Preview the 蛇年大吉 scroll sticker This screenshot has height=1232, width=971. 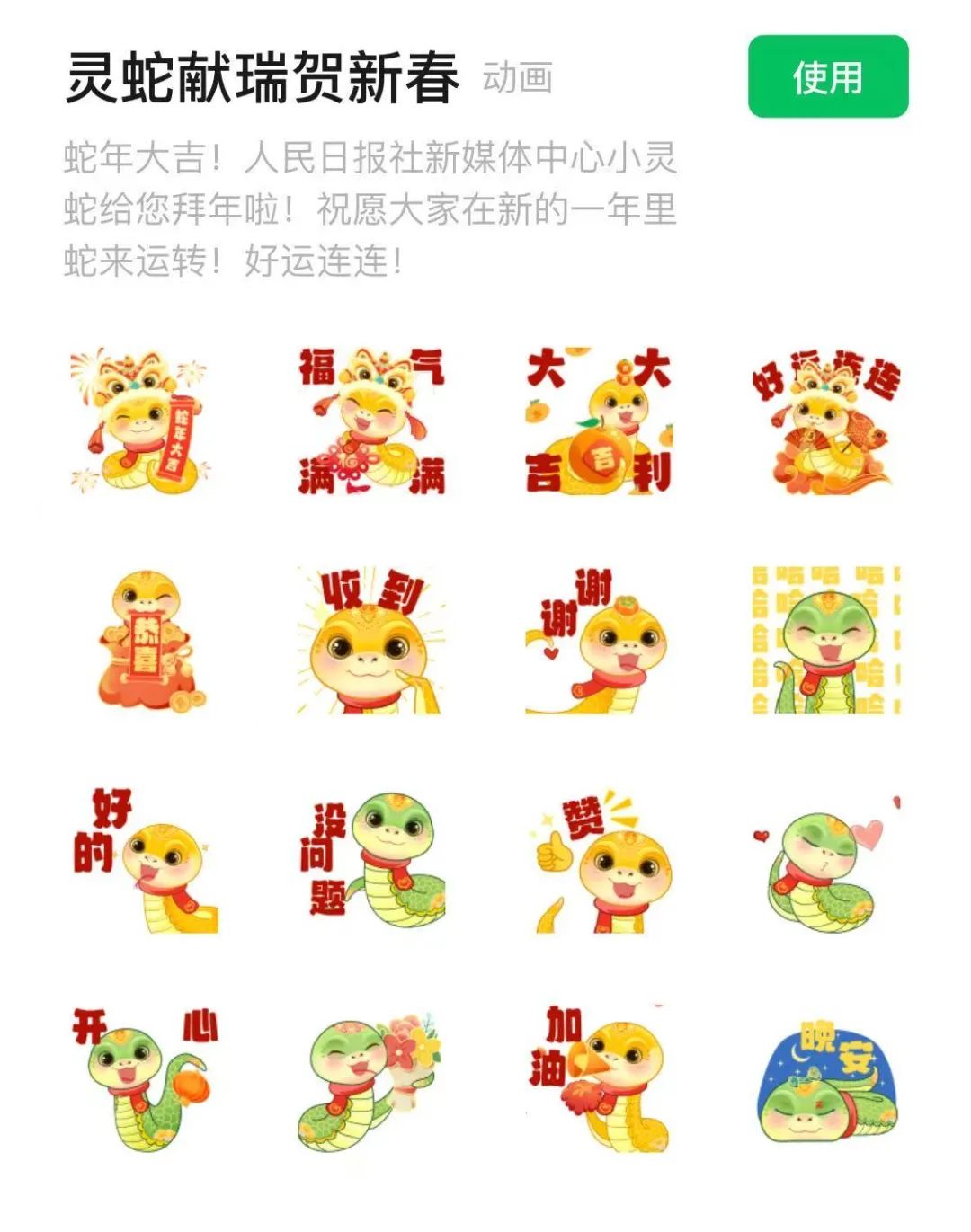(143, 421)
